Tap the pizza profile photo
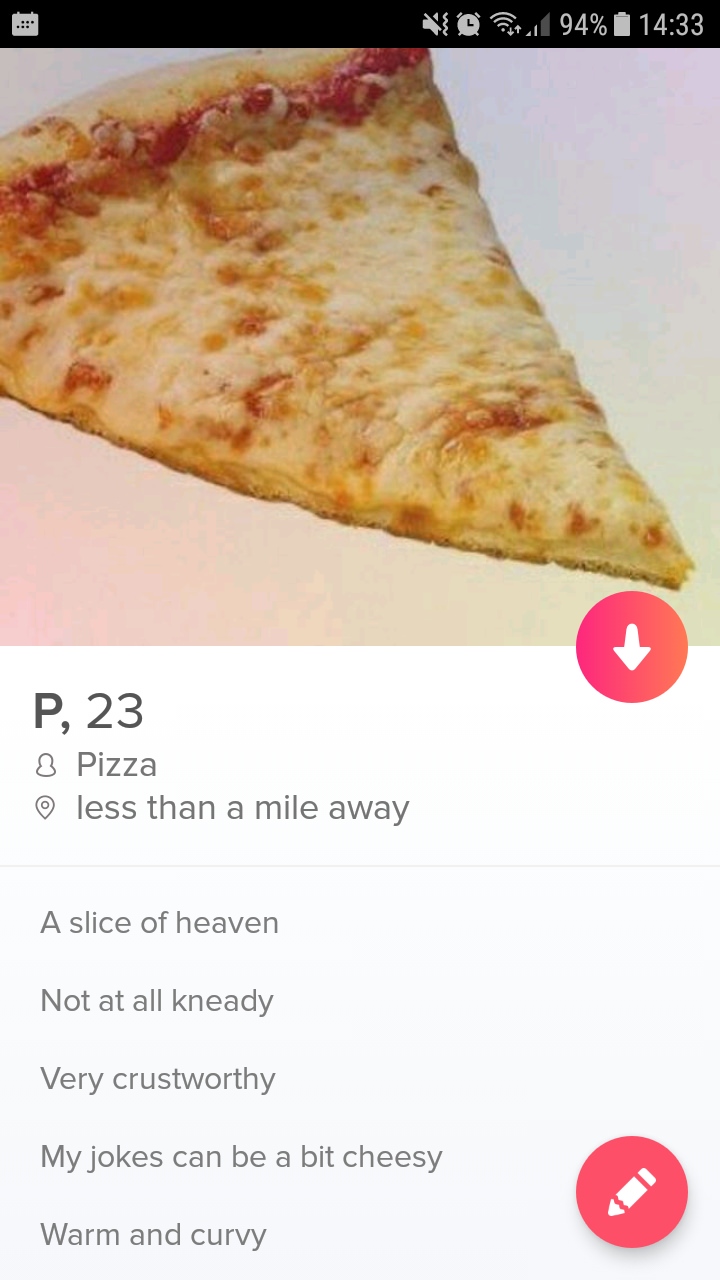The height and width of the screenshot is (1280, 720). (360, 346)
